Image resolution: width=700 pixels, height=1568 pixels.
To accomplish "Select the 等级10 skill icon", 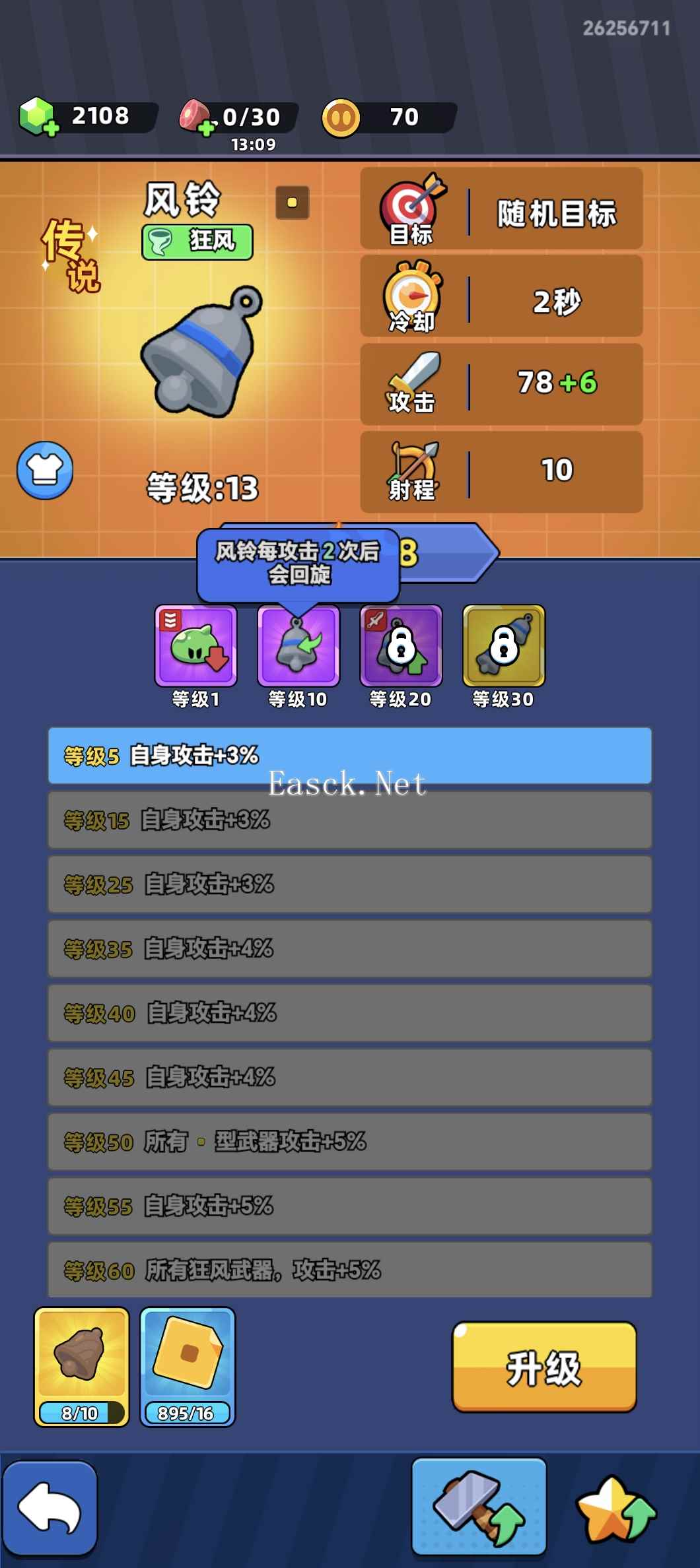I will 298,646.
